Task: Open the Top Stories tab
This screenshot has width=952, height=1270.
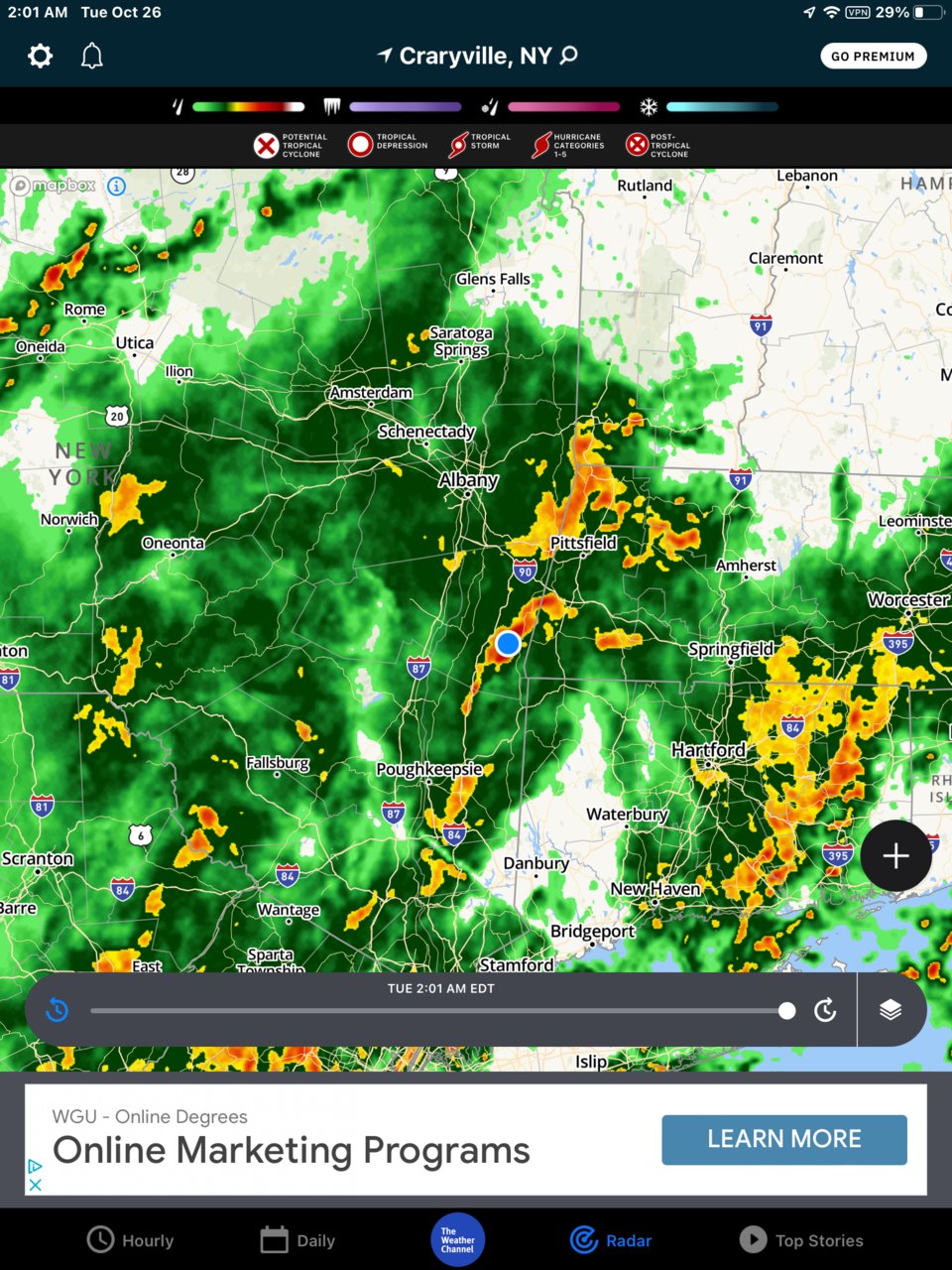Action: [x=801, y=1239]
